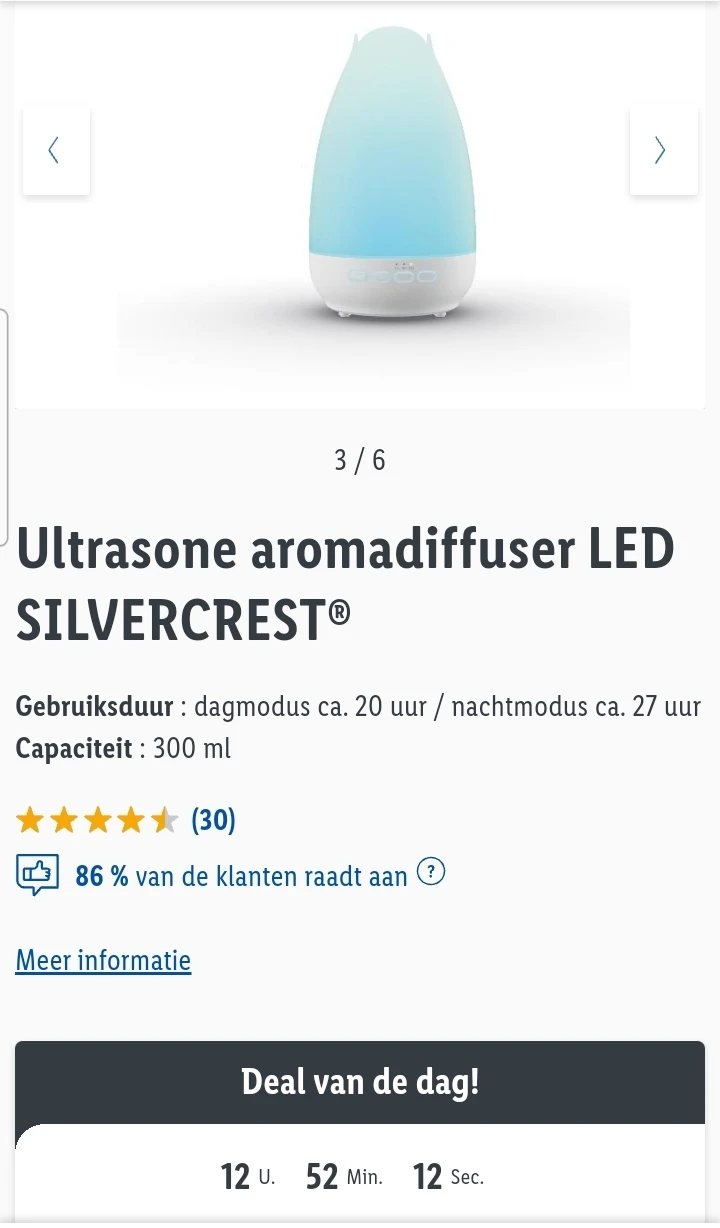Image resolution: width=720 pixels, height=1228 pixels.
Task: Open the recommendation percentage help icon
Action: point(430,873)
